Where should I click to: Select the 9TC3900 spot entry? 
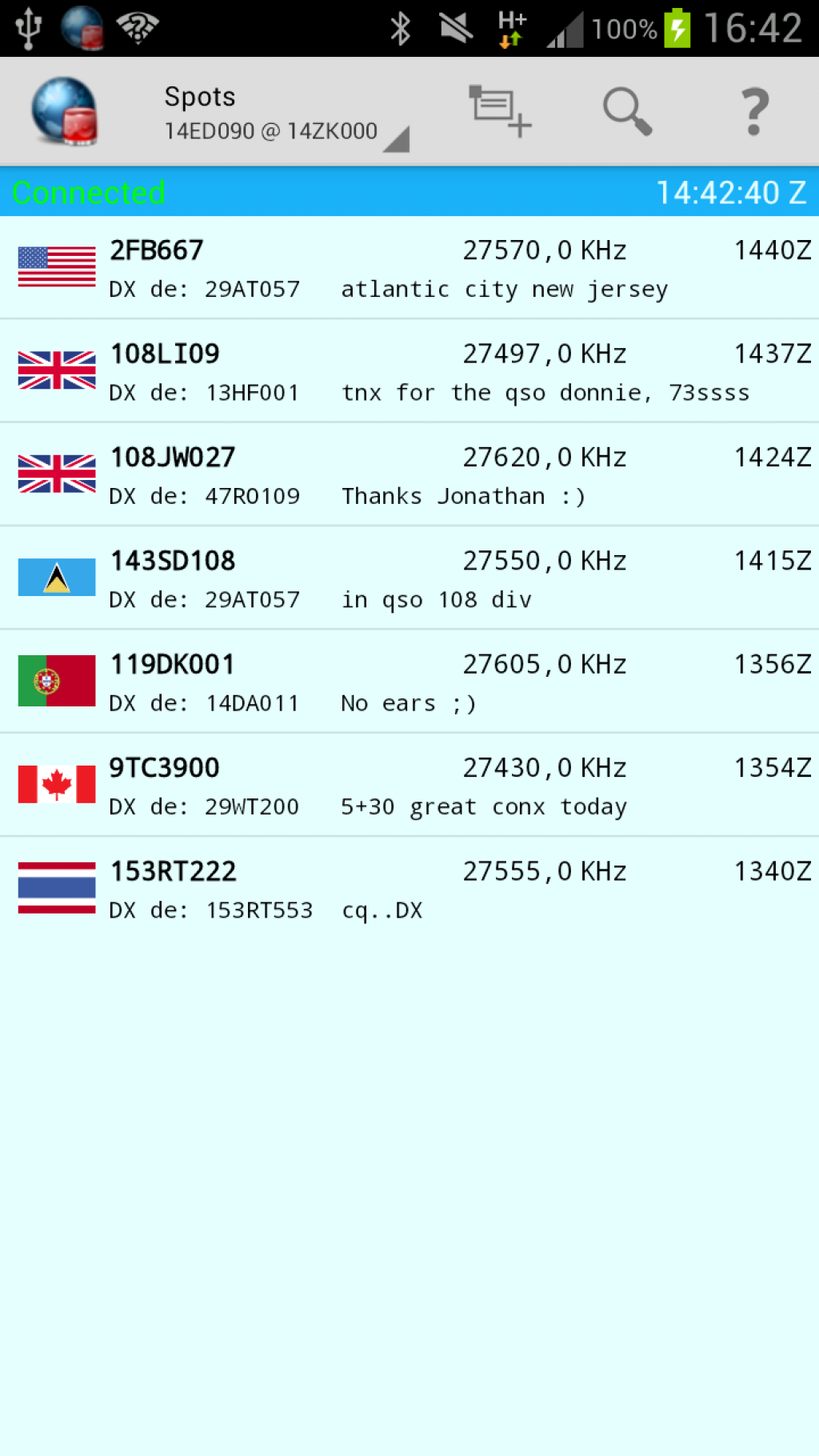click(409, 785)
